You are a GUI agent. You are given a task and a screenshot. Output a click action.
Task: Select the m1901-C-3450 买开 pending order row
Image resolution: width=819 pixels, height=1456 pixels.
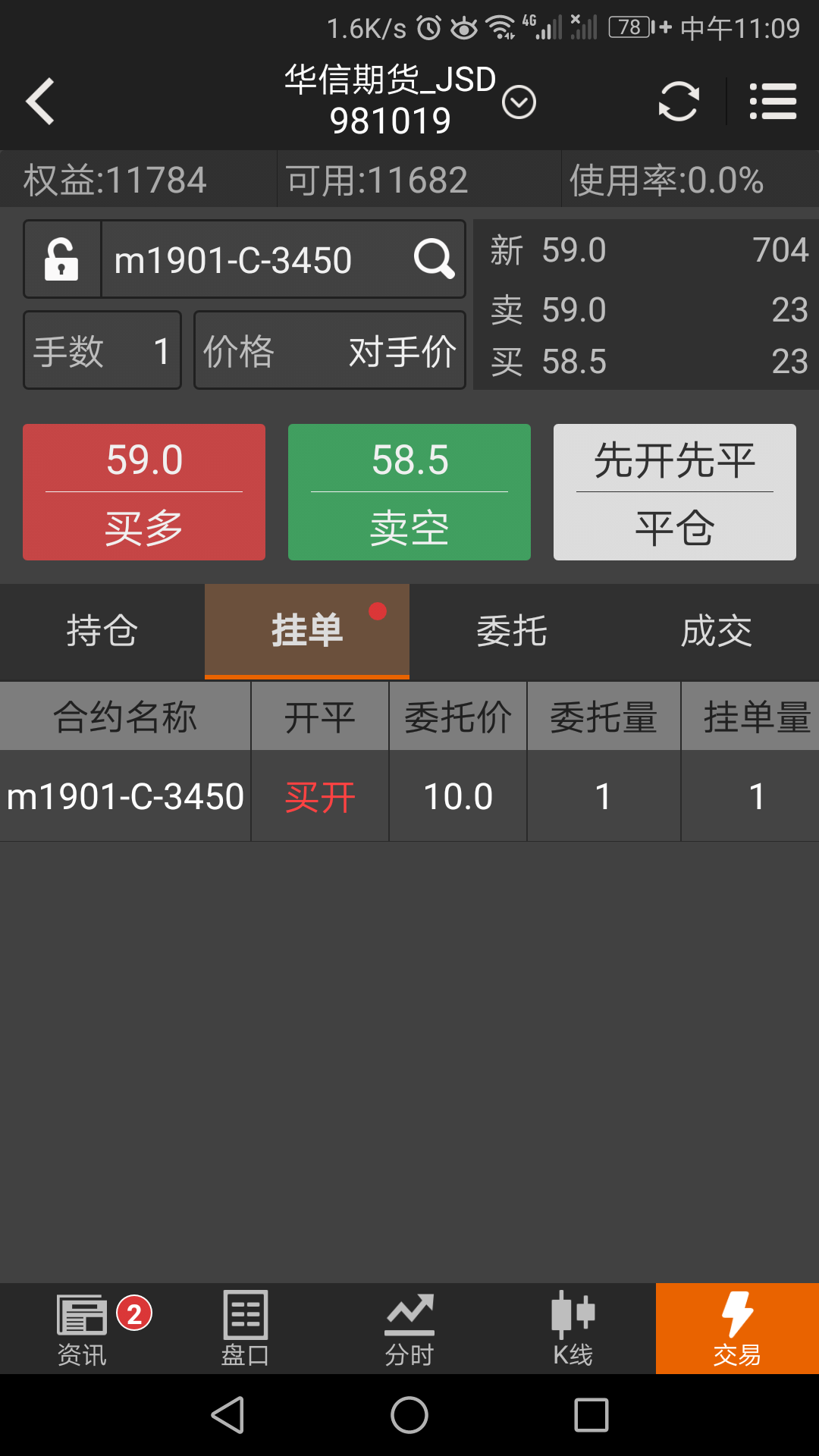tap(409, 796)
